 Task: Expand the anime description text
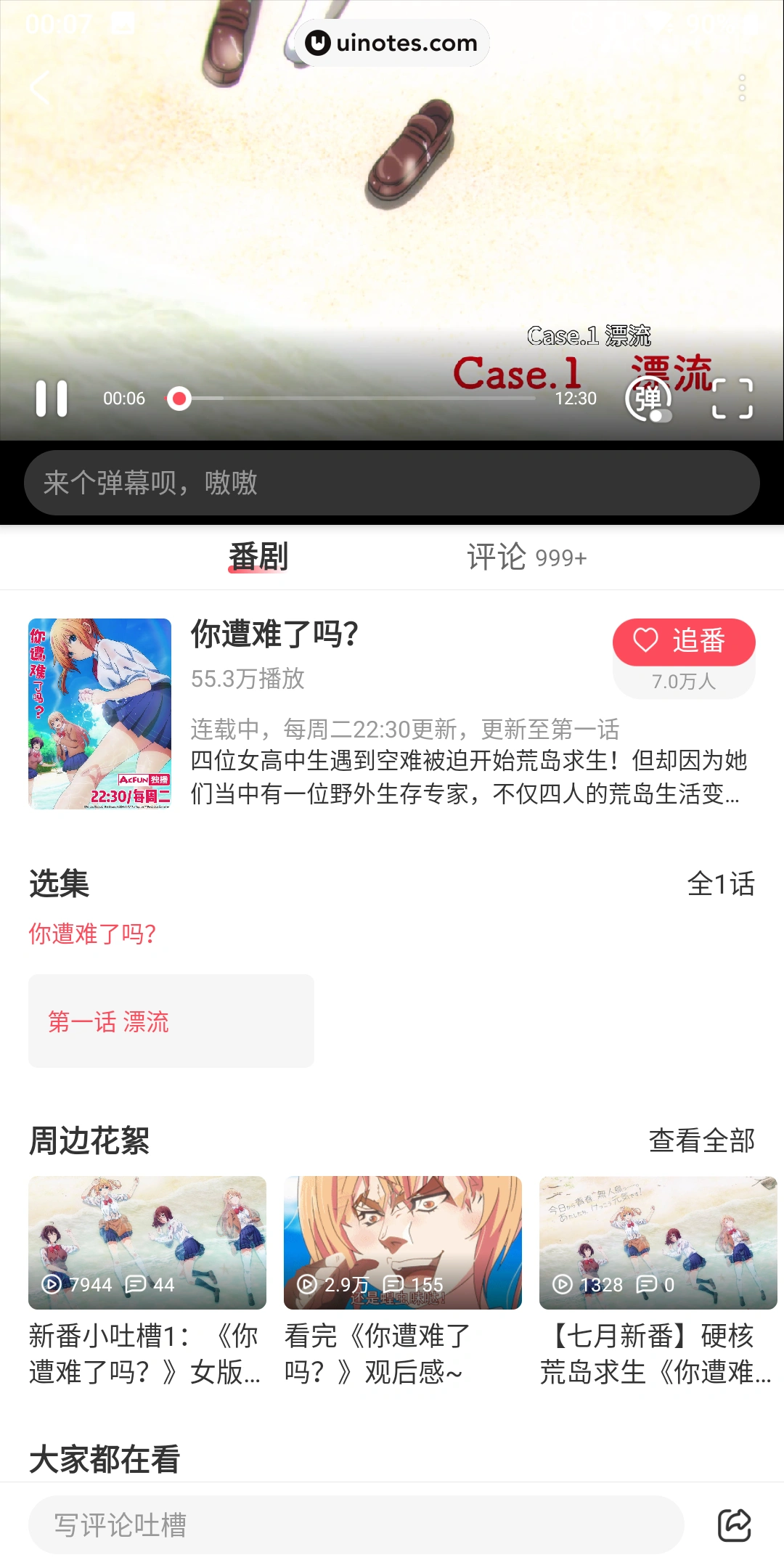coord(468,777)
